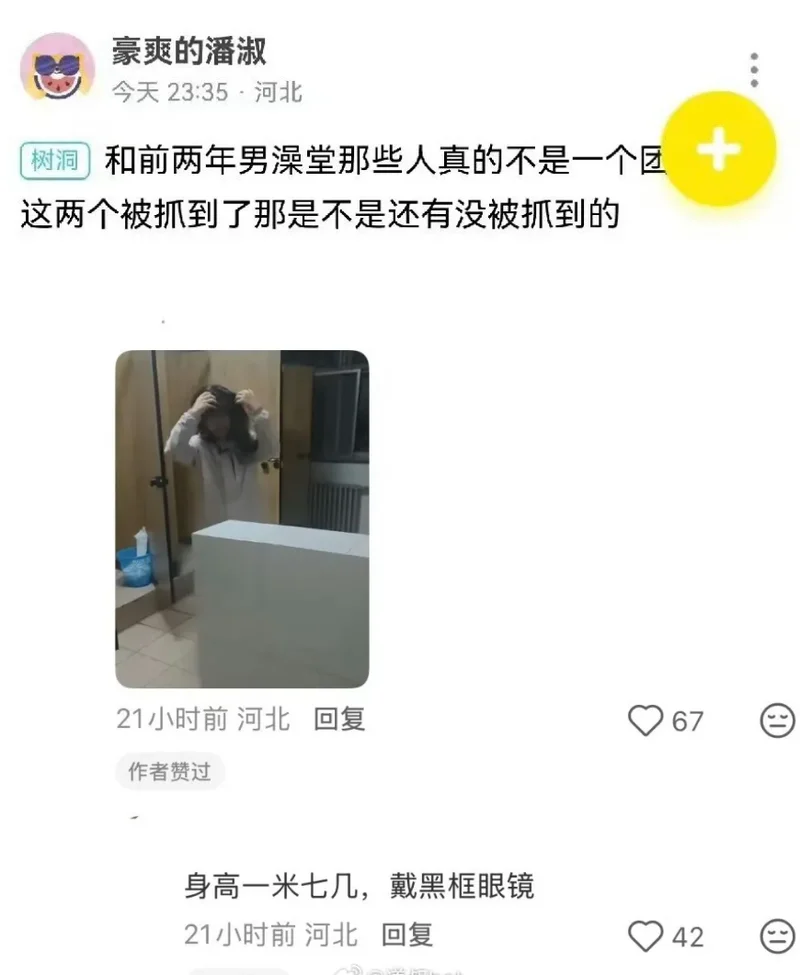Reply to the photo comment

click(x=339, y=718)
